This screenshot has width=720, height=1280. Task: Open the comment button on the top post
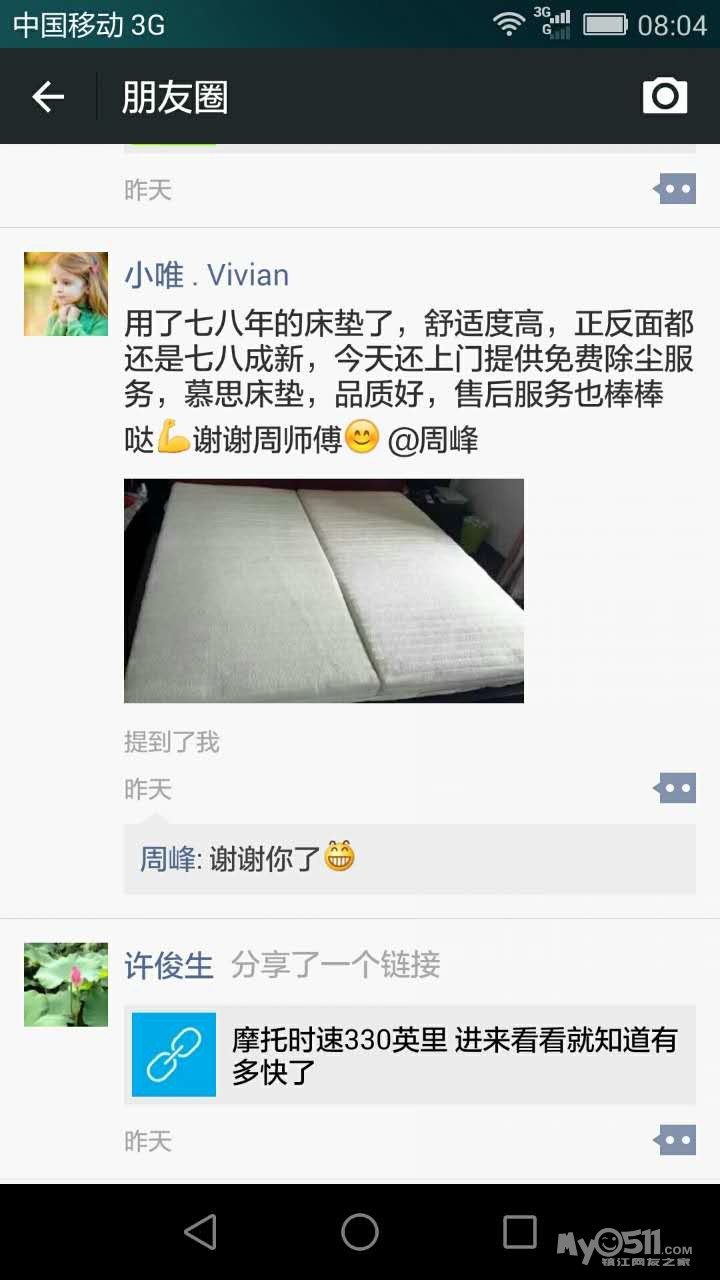click(675, 189)
